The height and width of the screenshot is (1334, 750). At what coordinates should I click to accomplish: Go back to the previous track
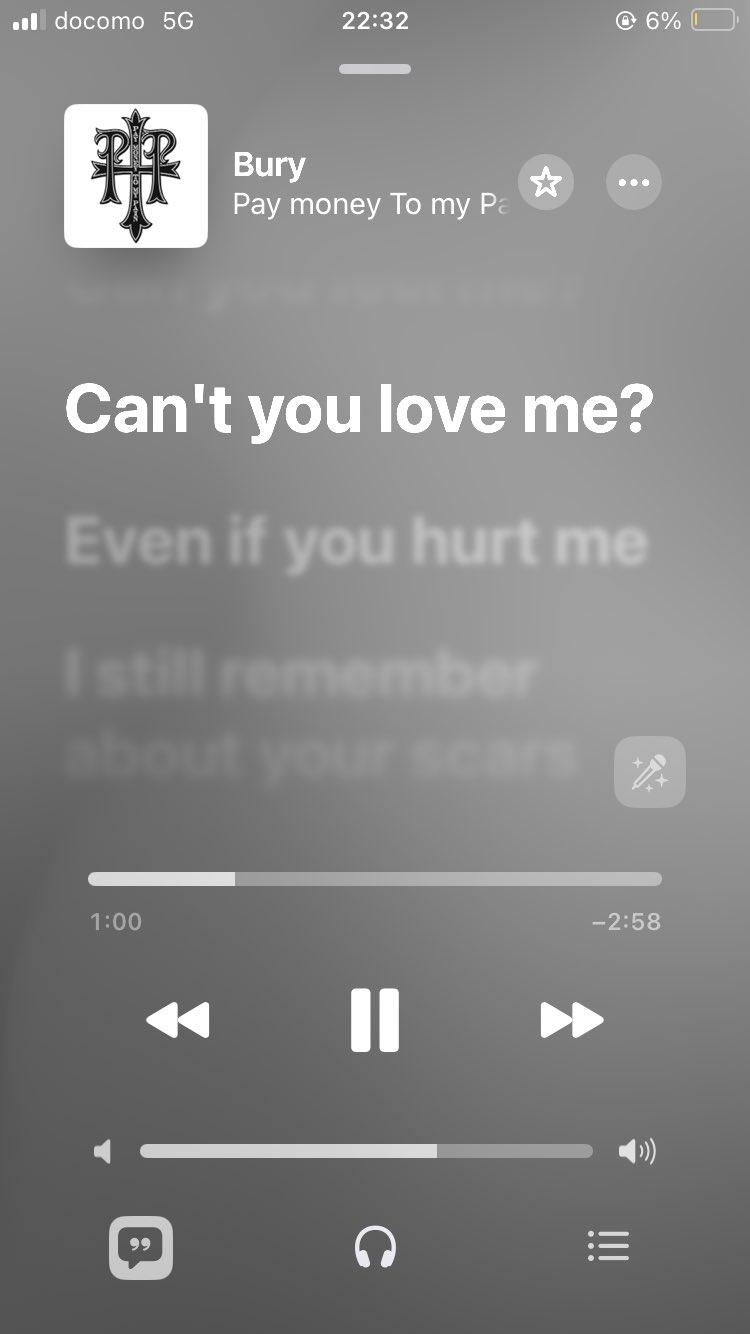click(x=178, y=1020)
